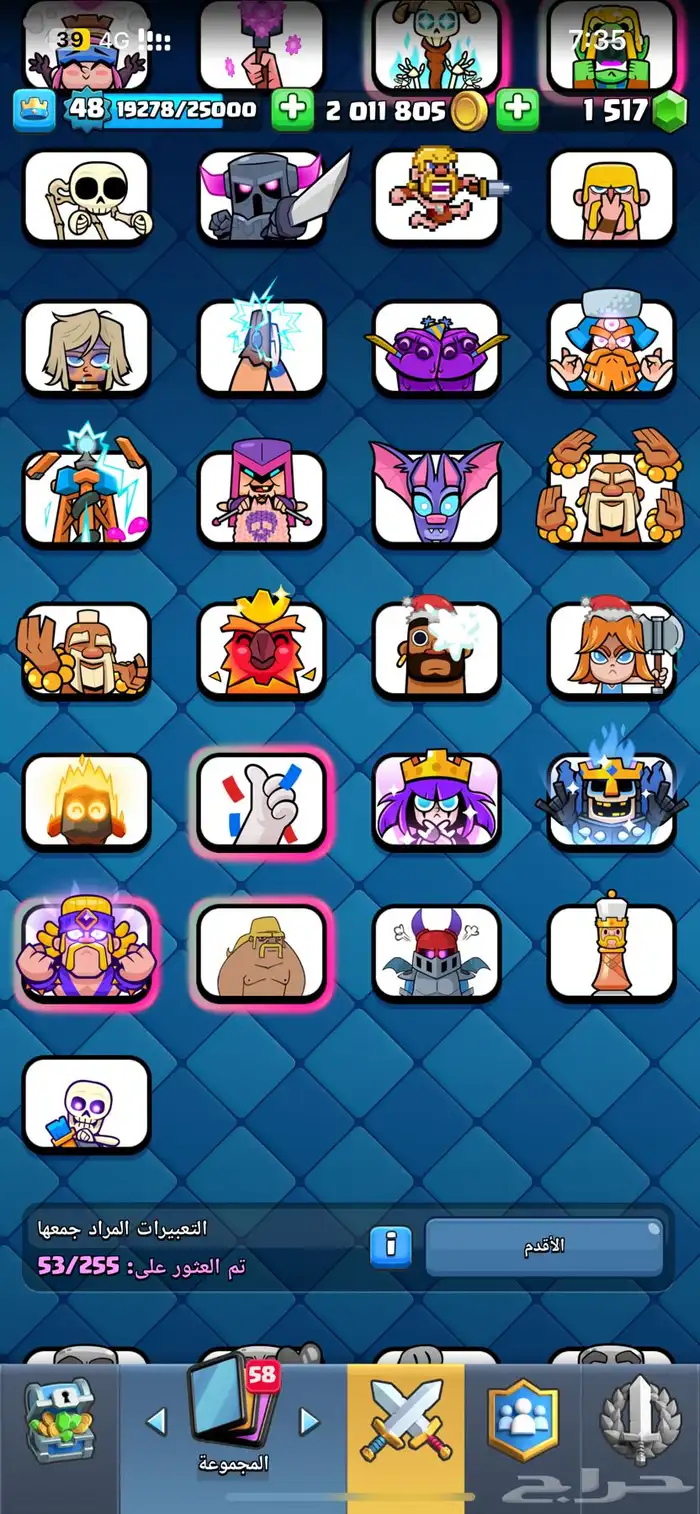Open the shop chest tab
700x1514 pixels.
point(58,1420)
